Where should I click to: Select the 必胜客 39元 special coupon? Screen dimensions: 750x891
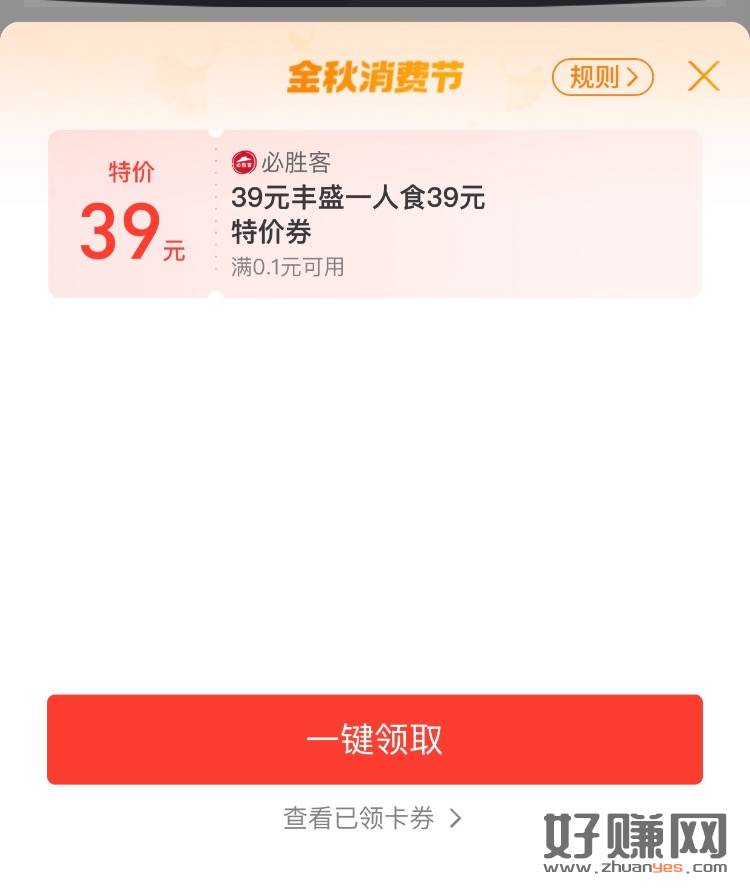pos(375,214)
